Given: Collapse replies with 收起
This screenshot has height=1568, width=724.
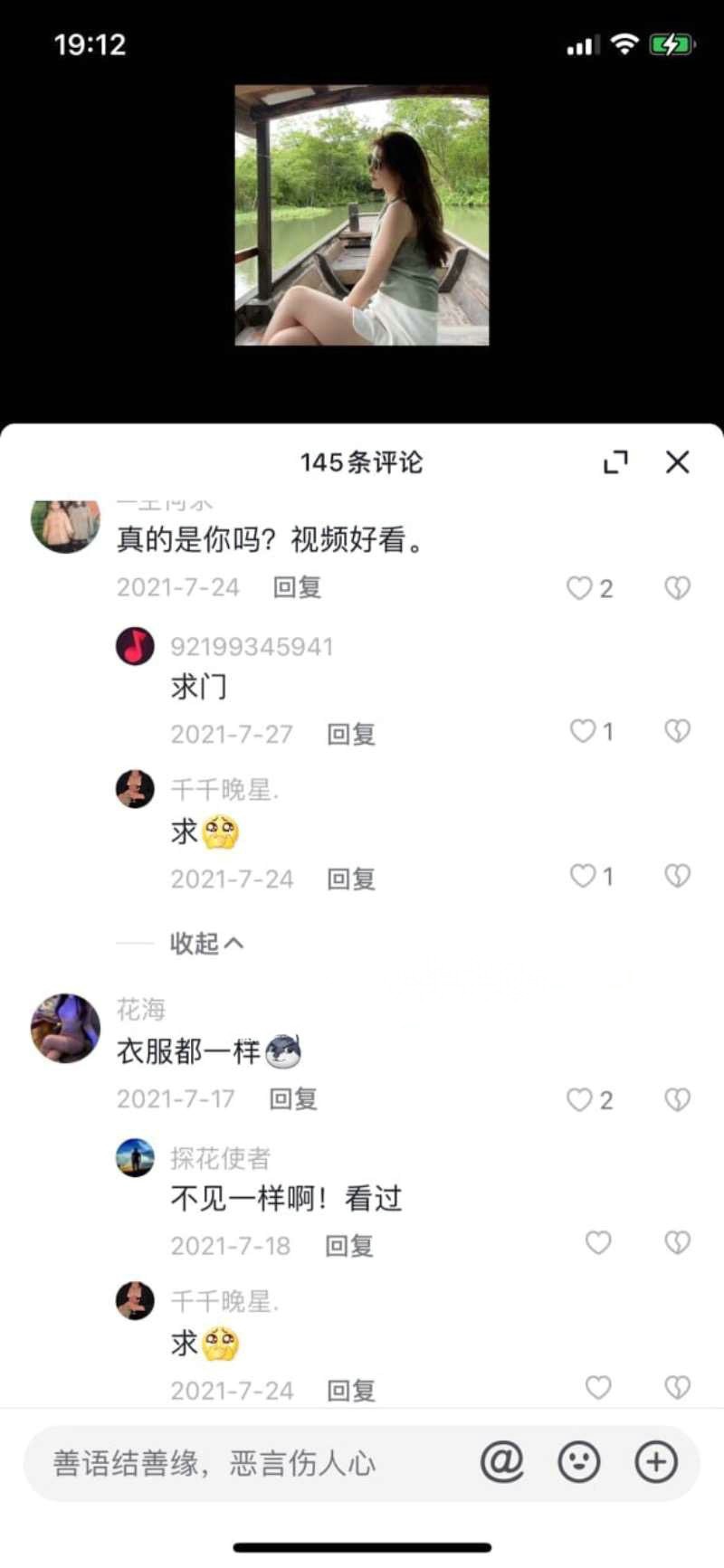Looking at the screenshot, I should pos(205,944).
